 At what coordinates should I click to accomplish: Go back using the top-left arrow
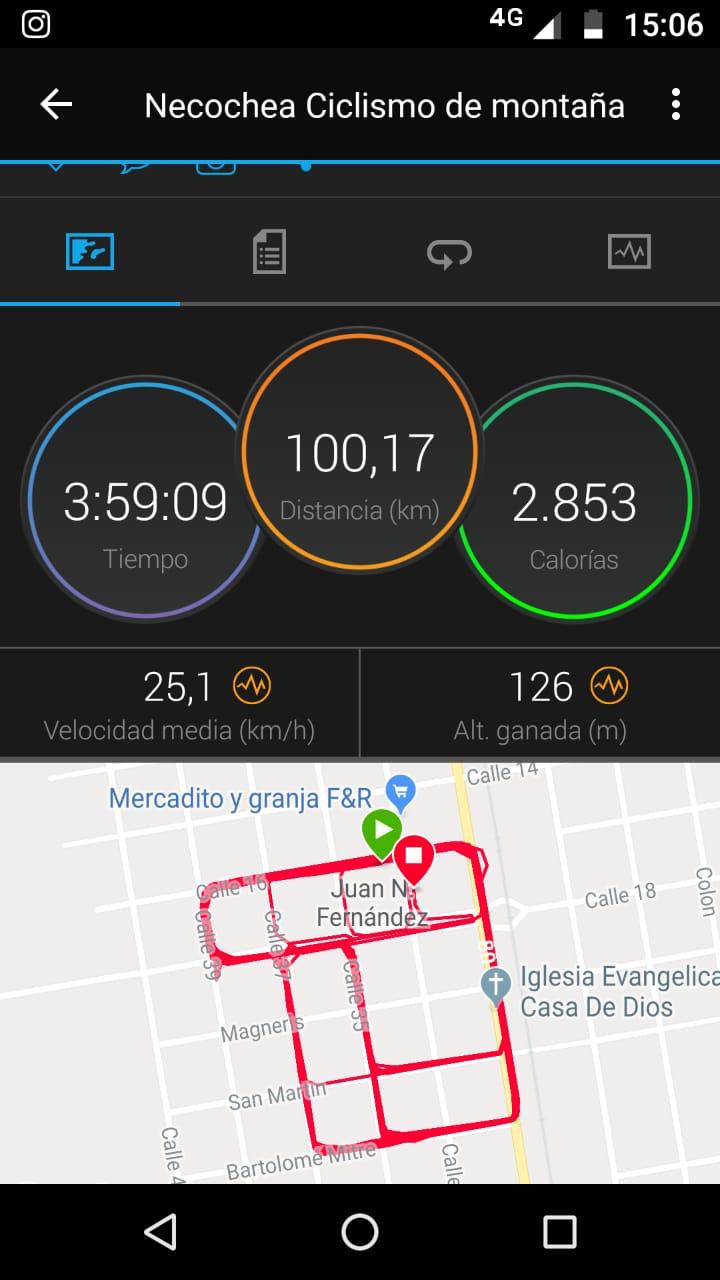click(x=56, y=104)
